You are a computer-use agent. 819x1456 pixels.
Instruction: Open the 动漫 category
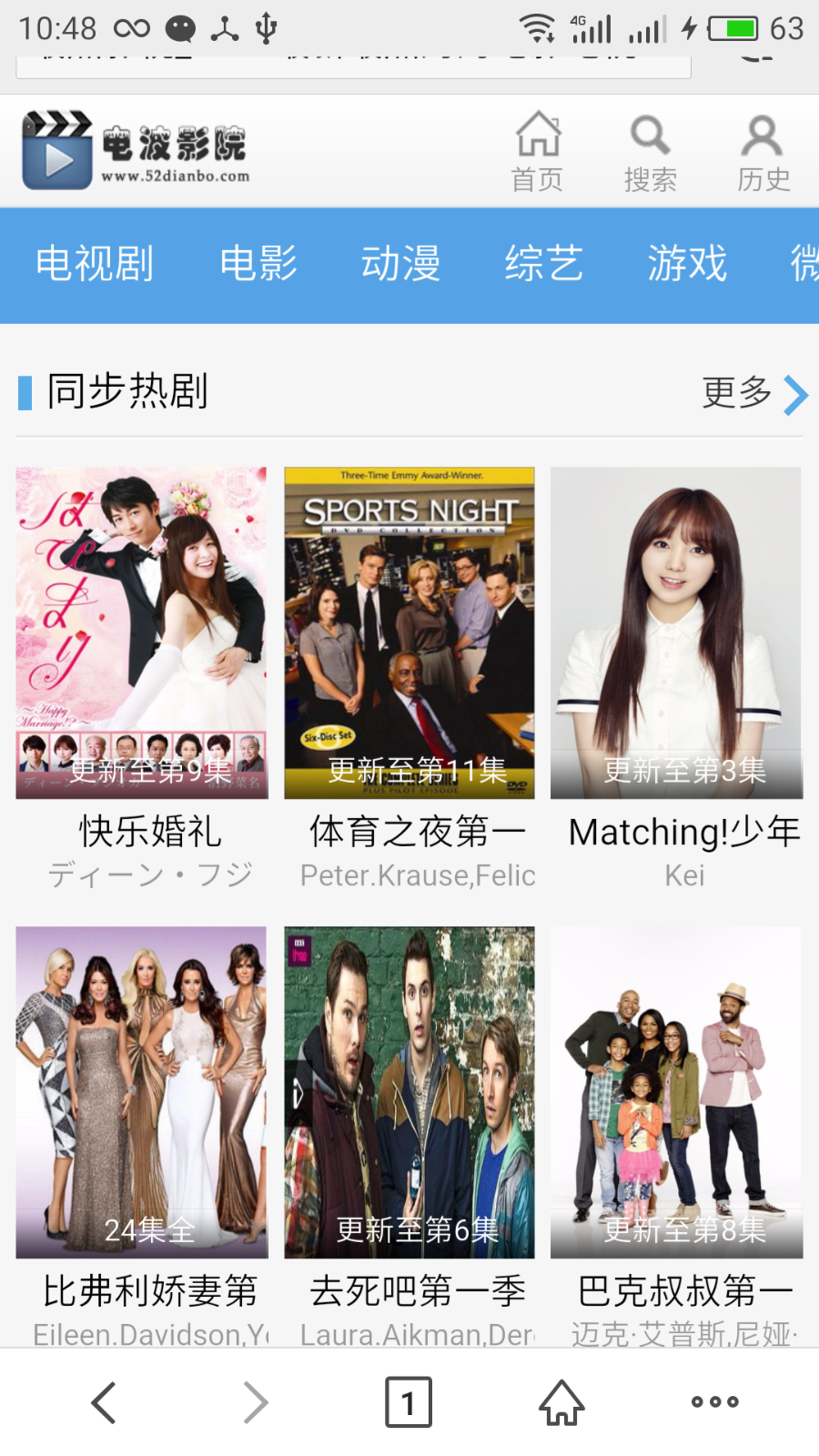[400, 264]
